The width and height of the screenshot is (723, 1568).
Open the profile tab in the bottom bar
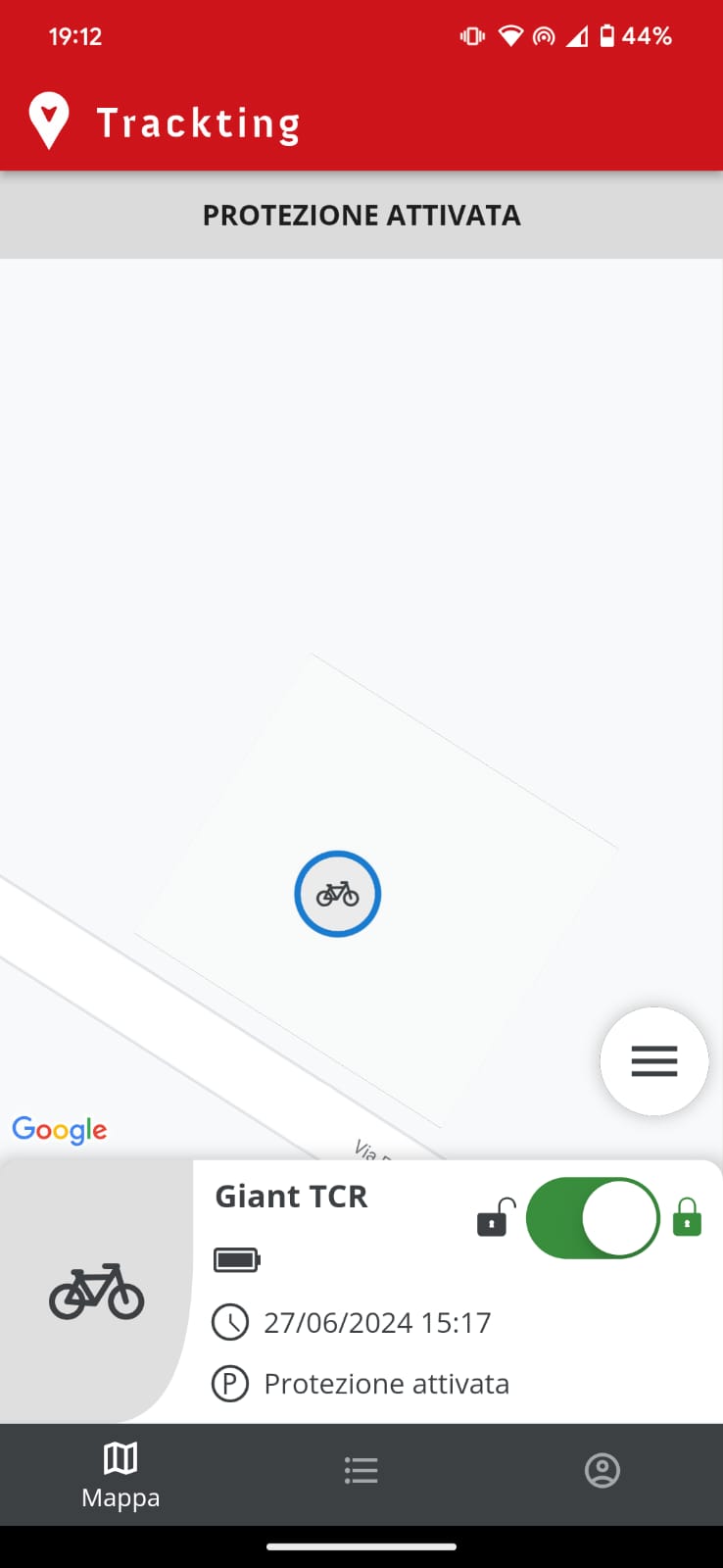tap(602, 1470)
